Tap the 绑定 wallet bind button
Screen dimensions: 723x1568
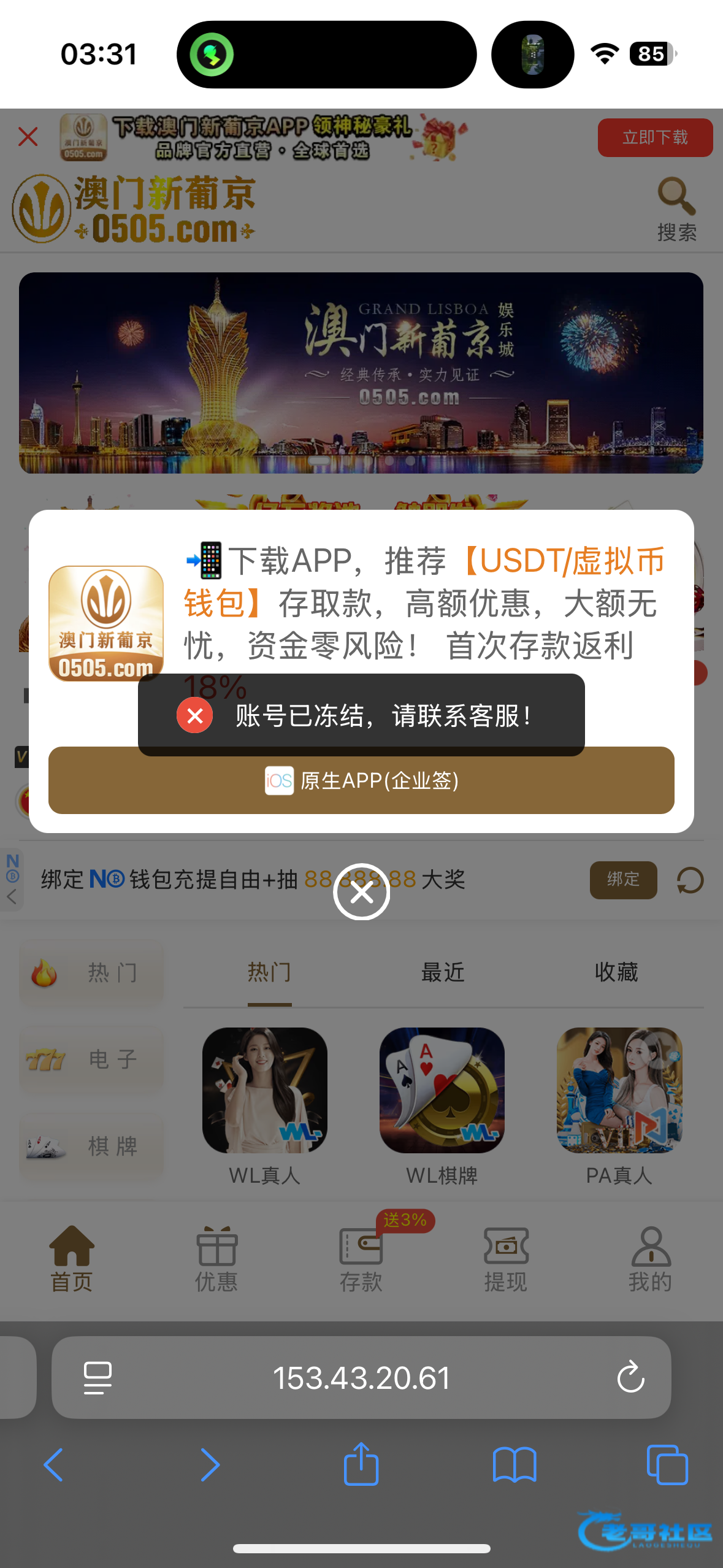coord(623,880)
